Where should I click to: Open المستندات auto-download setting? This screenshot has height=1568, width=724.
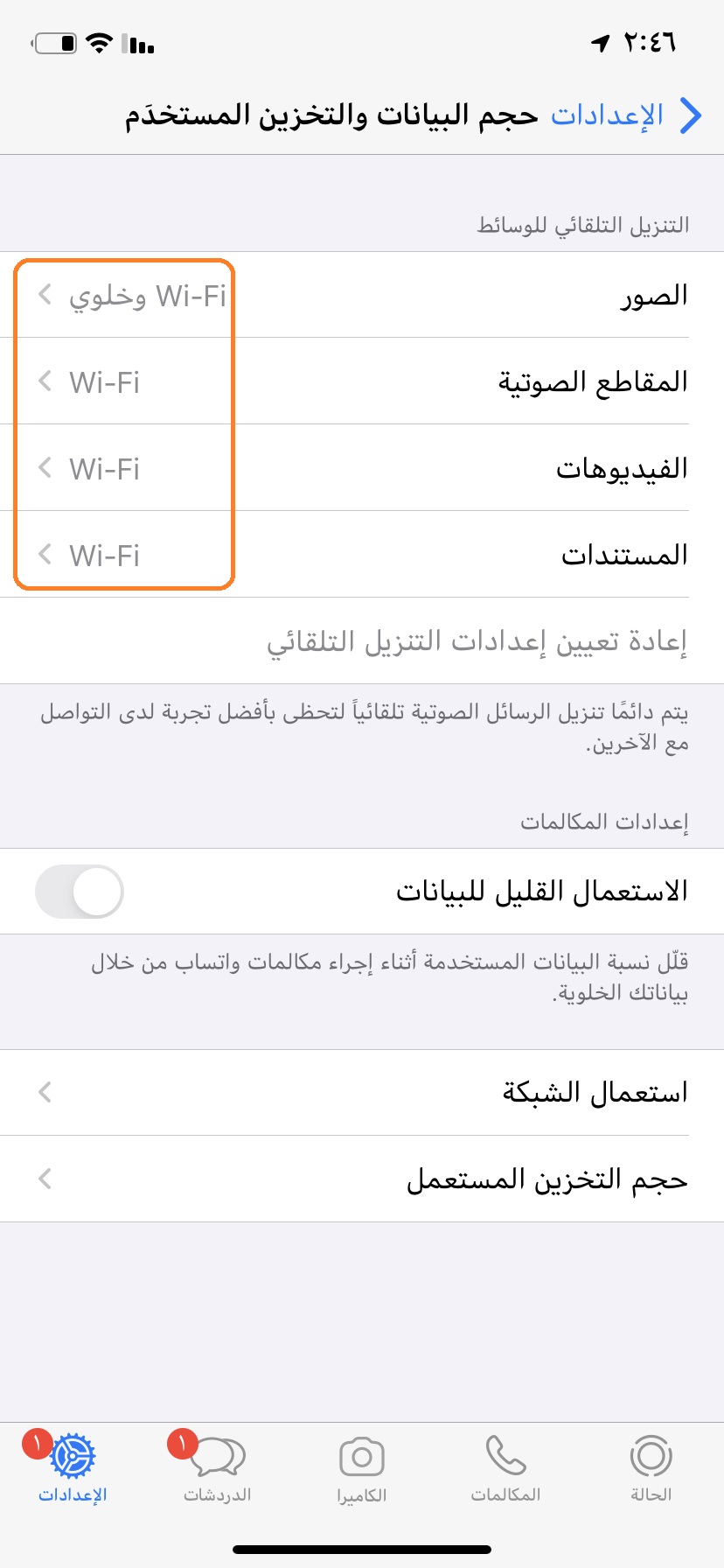pyautogui.click(x=362, y=555)
